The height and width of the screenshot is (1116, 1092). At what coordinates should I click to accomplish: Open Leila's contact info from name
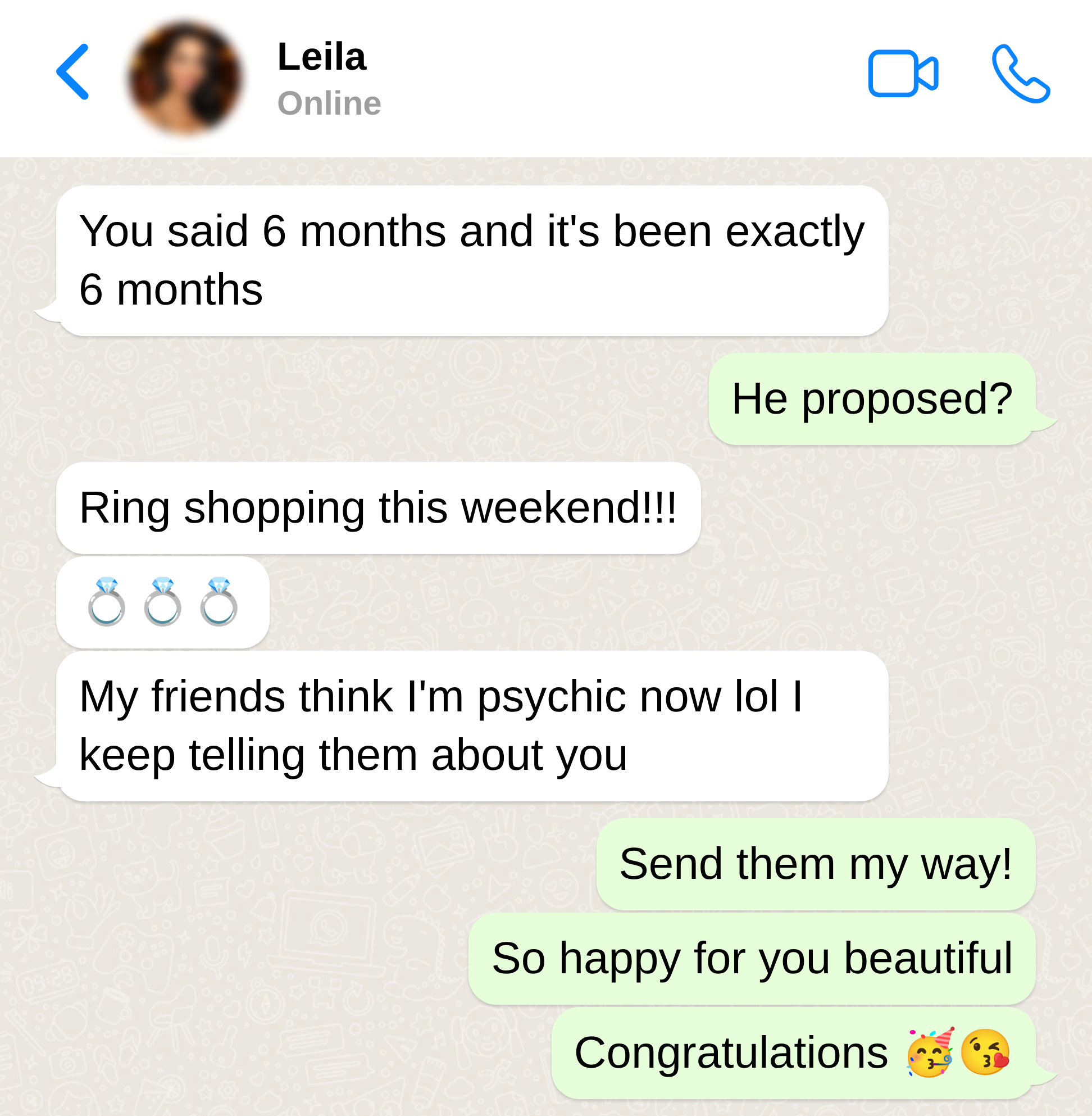click(x=322, y=57)
